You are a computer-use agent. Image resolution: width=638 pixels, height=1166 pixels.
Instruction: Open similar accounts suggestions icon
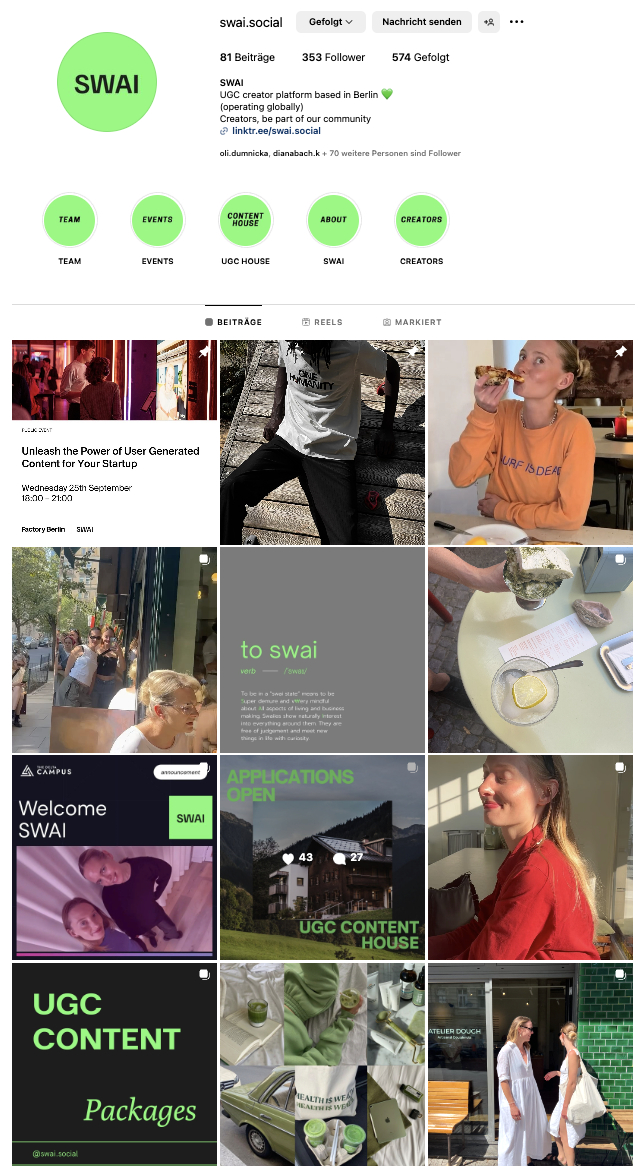pyautogui.click(x=489, y=22)
